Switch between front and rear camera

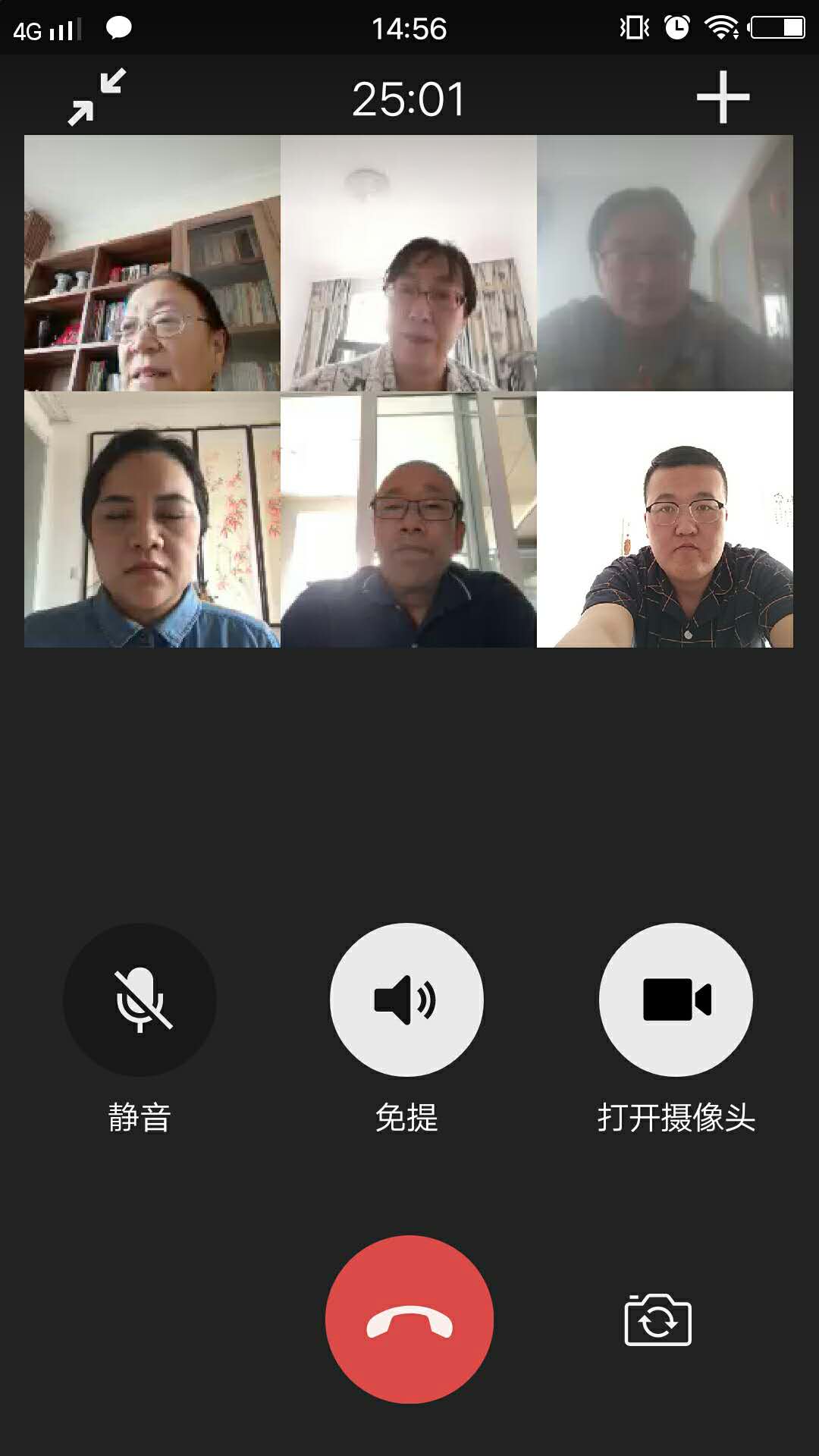(657, 1320)
